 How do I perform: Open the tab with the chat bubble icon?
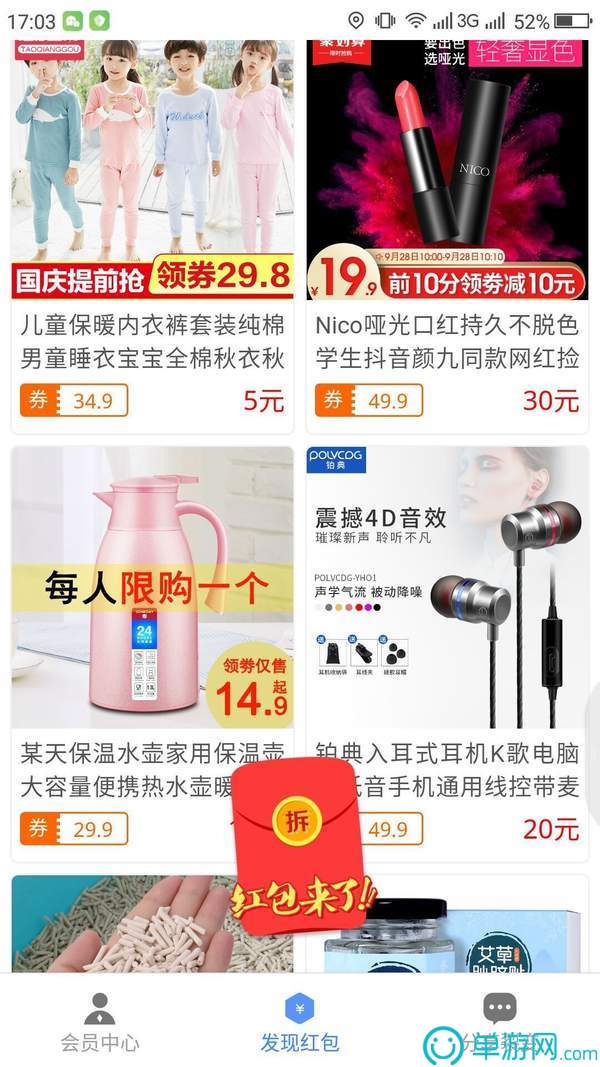499,1010
